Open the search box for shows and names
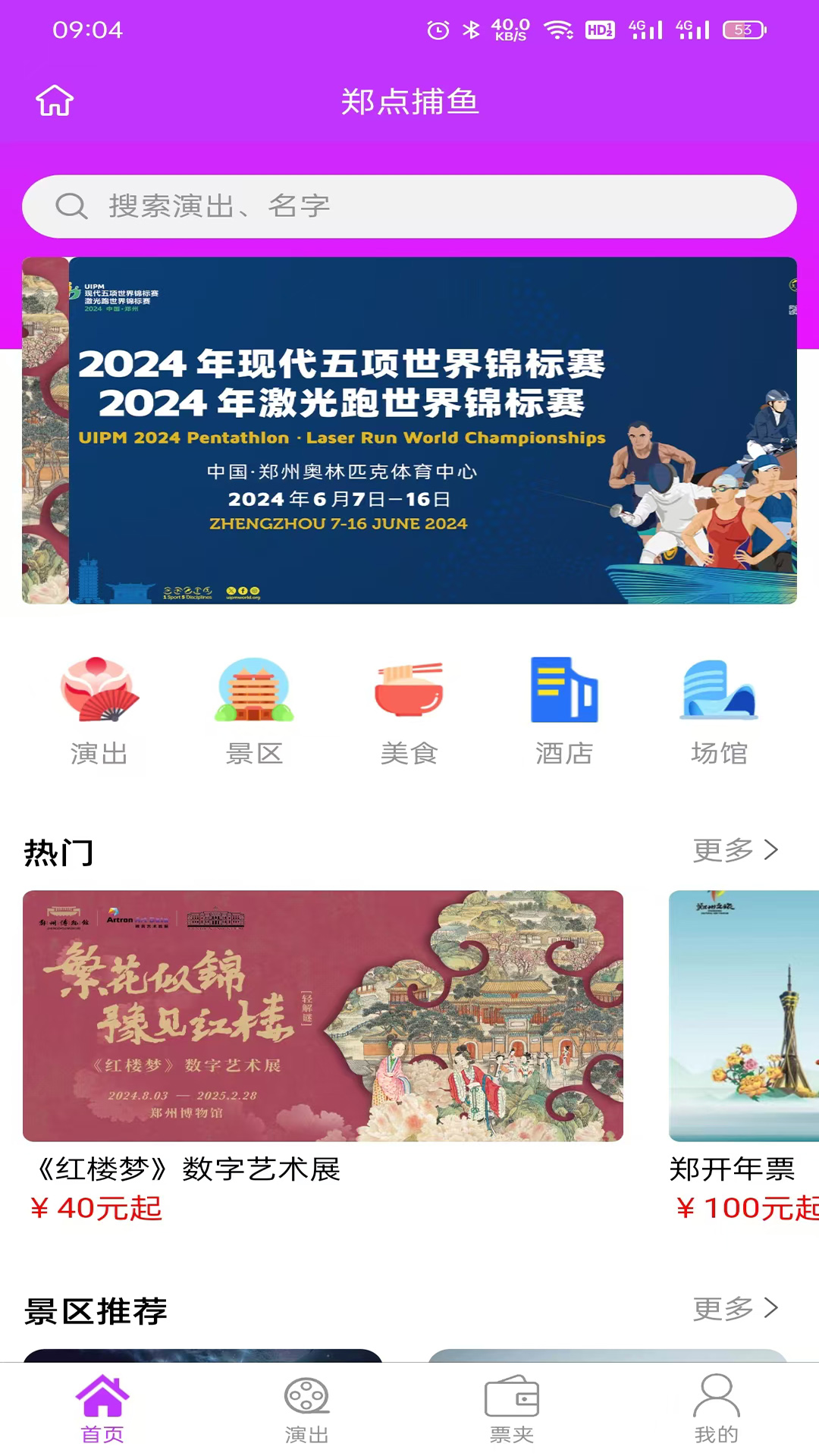 [409, 206]
